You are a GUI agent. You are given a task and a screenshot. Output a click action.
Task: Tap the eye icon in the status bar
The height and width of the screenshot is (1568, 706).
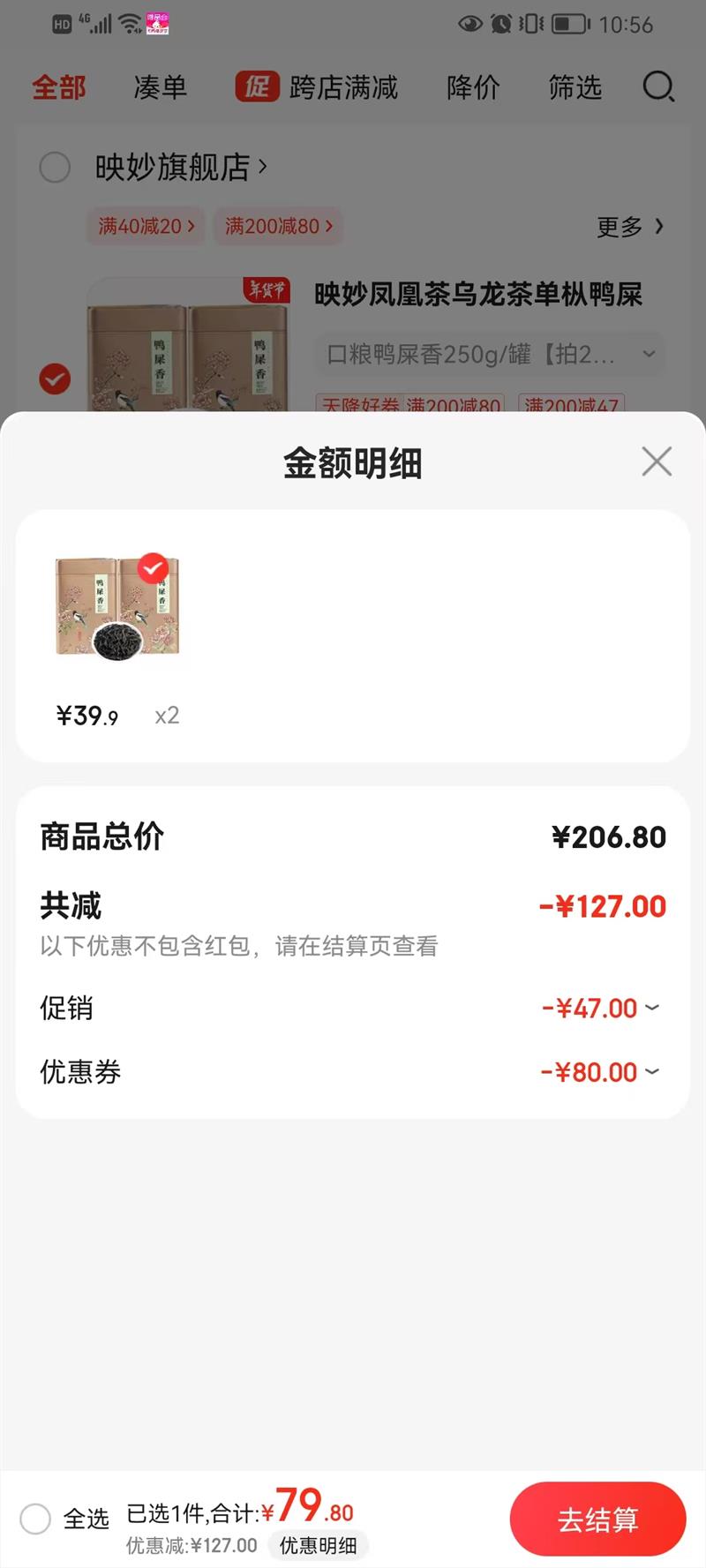pyautogui.click(x=470, y=25)
